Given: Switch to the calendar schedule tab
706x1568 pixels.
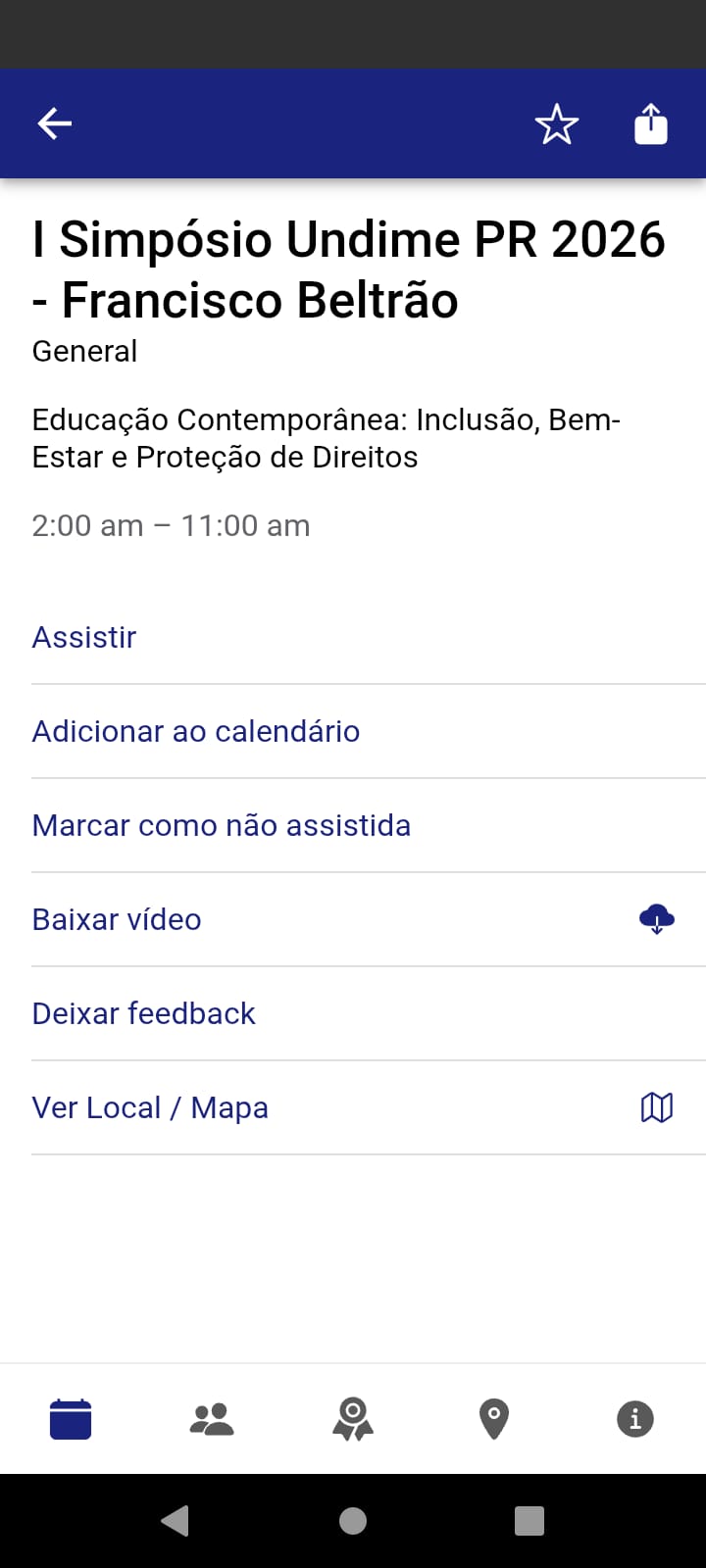Looking at the screenshot, I should point(71,1419).
